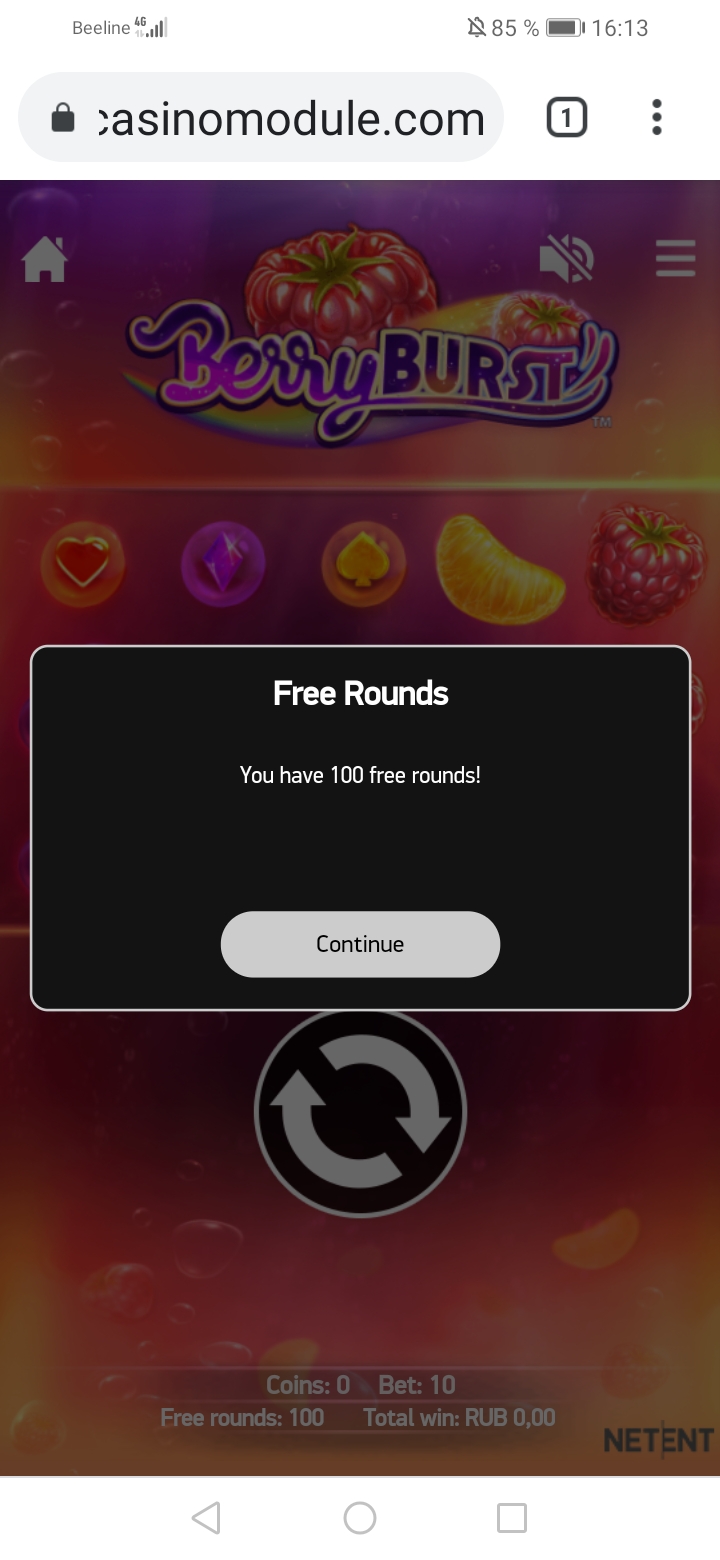
Task: Go to the game home lobby
Action: tap(45, 260)
